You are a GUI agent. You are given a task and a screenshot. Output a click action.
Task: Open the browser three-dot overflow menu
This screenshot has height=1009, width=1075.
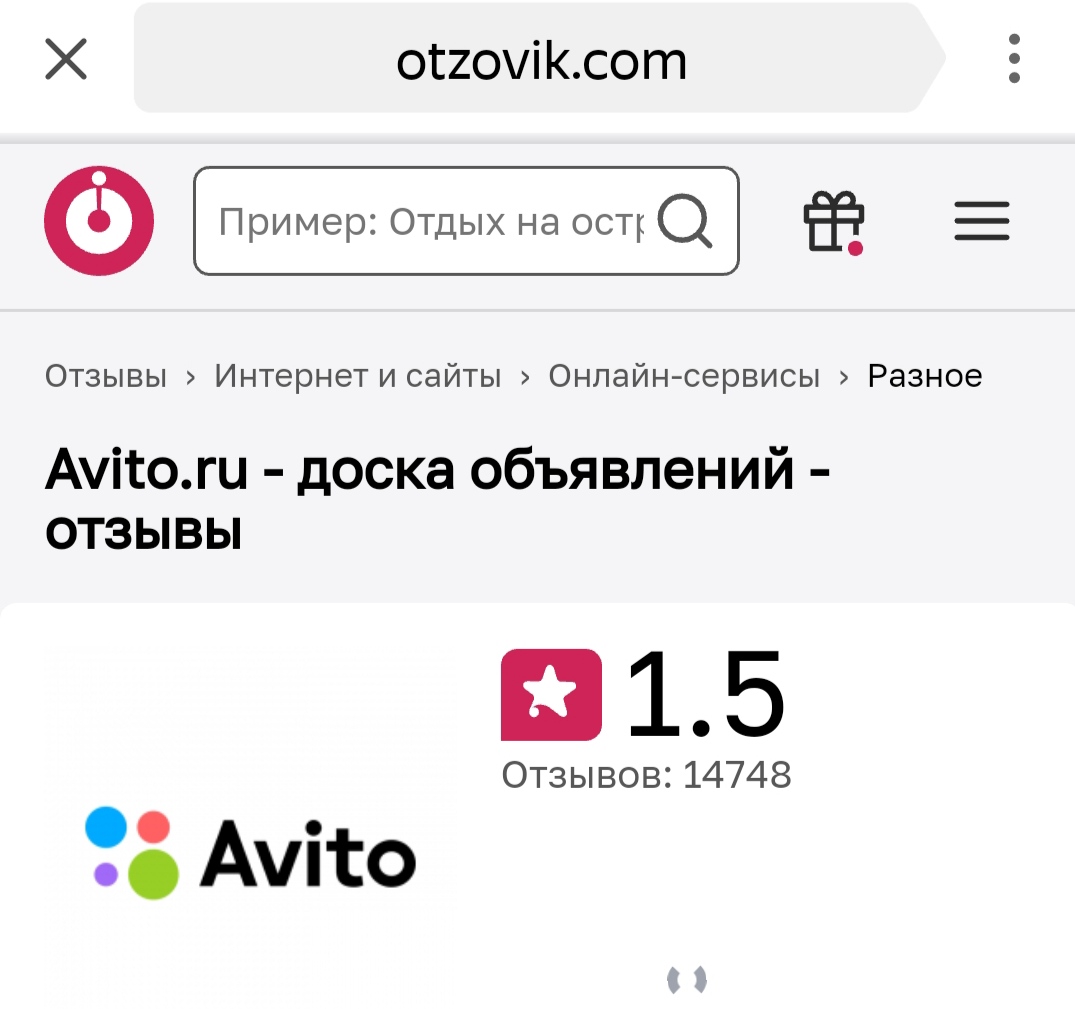tap(1014, 59)
